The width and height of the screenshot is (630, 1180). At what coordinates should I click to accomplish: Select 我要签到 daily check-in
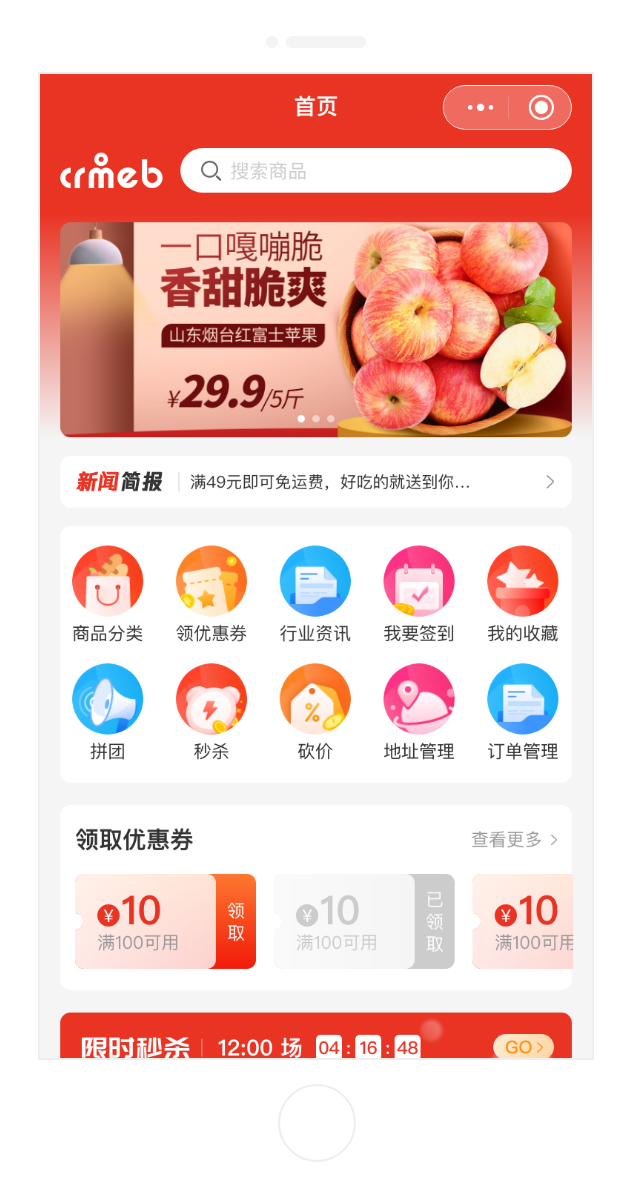(x=419, y=595)
